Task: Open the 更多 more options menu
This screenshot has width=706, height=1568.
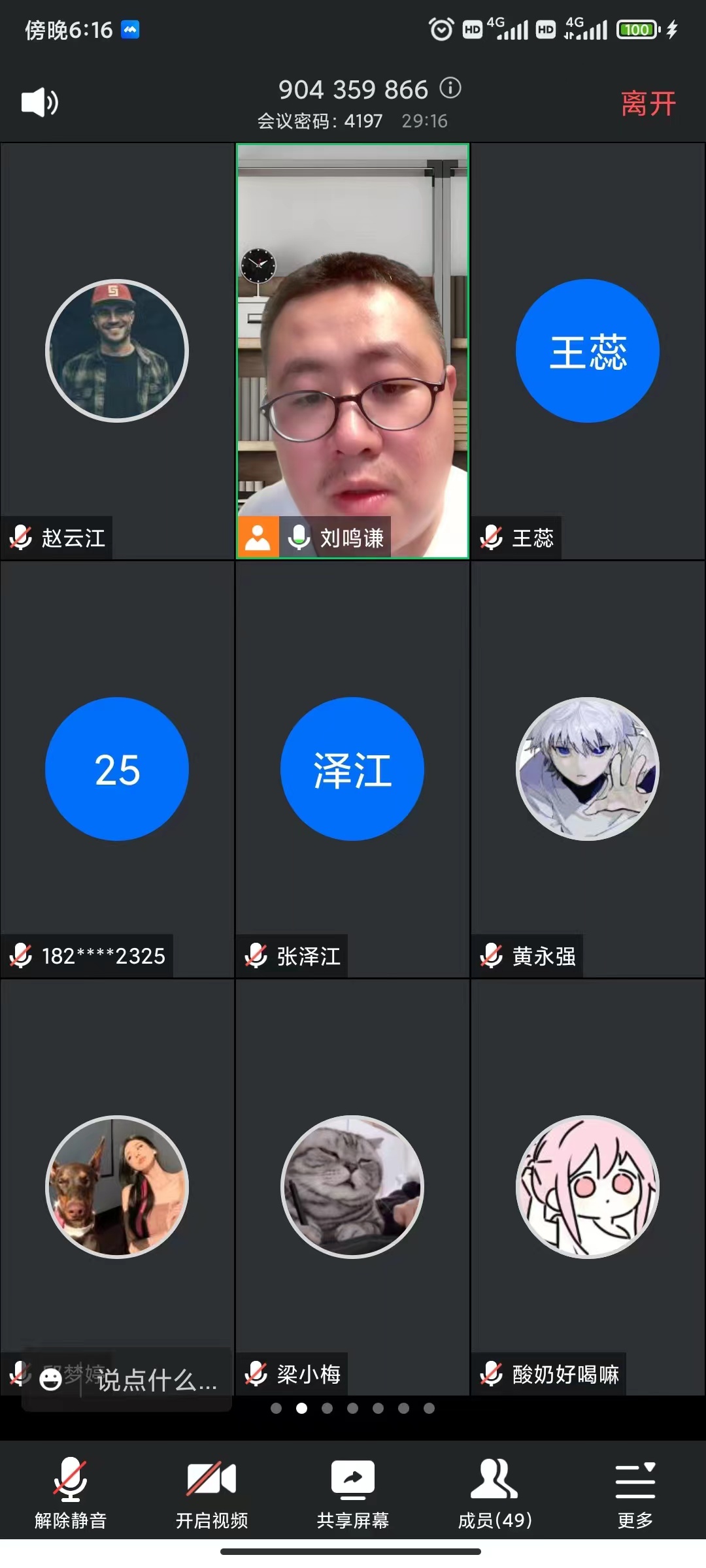Action: (635, 1492)
